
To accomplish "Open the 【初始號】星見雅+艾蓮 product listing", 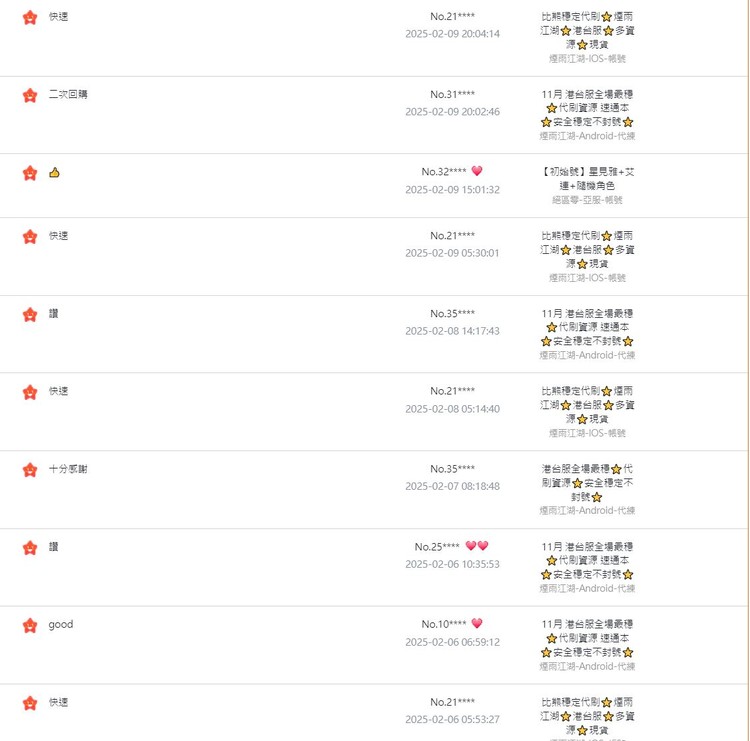I will pyautogui.click(x=587, y=179).
